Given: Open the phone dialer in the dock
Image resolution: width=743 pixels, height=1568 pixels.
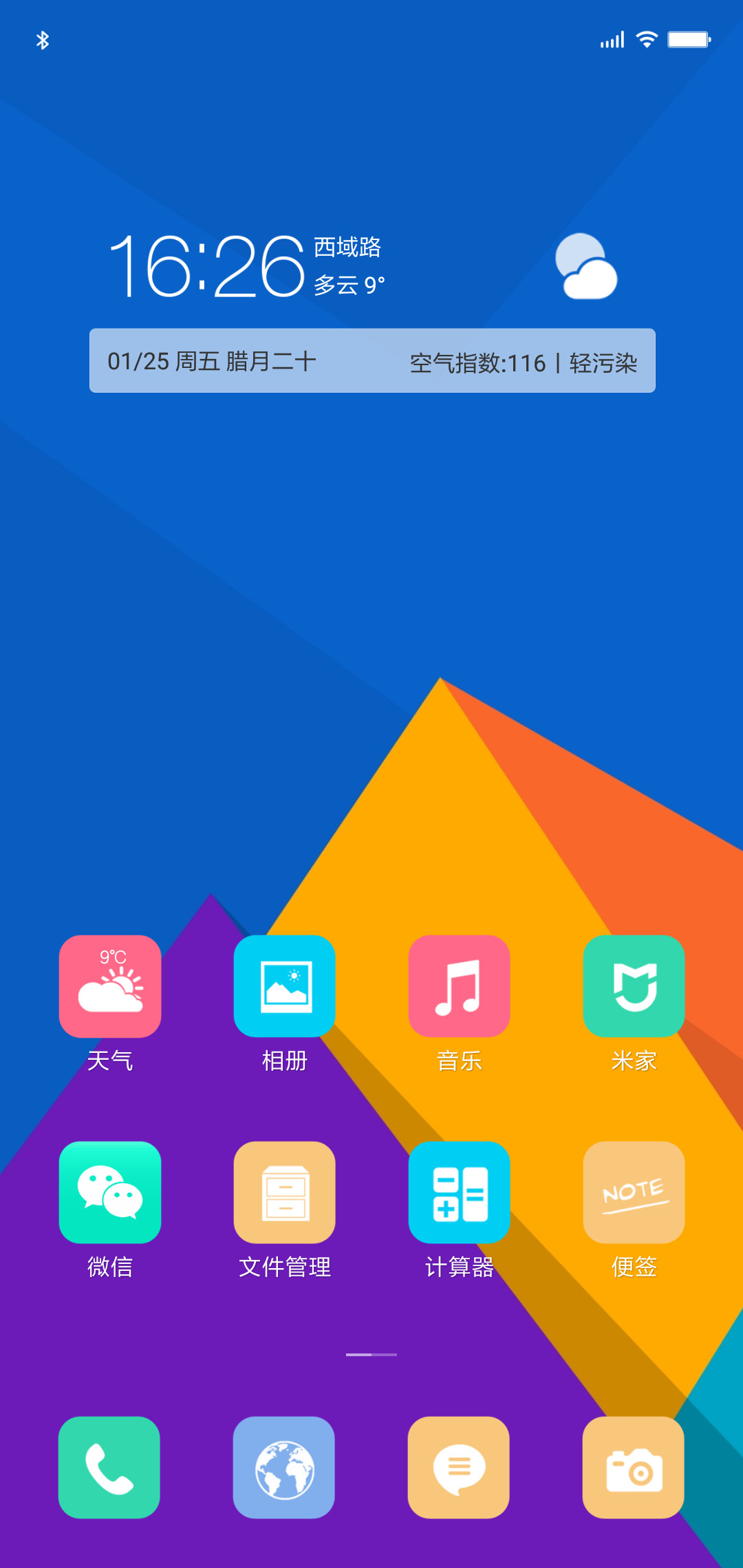Looking at the screenshot, I should pos(109,1468).
